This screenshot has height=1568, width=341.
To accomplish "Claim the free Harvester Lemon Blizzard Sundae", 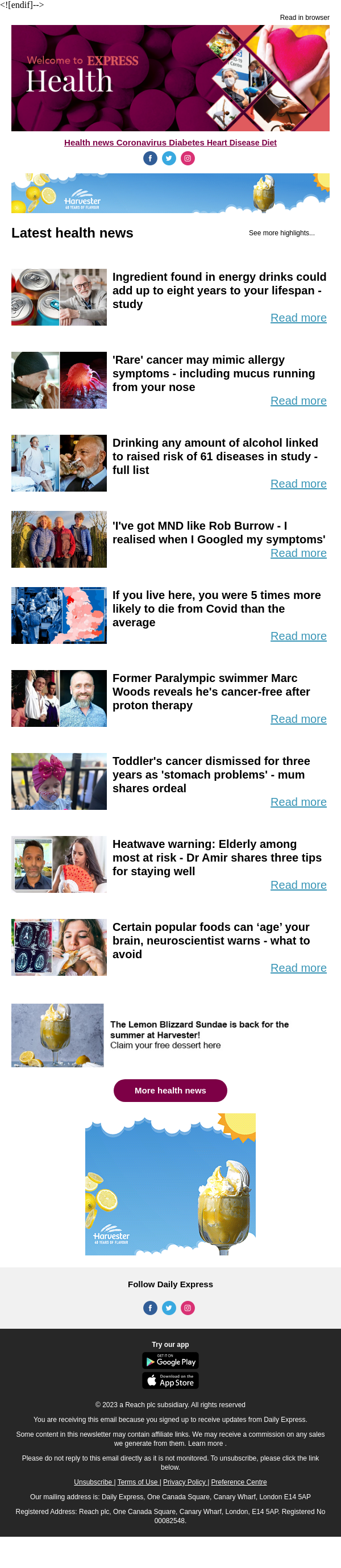I will (165, 1045).
